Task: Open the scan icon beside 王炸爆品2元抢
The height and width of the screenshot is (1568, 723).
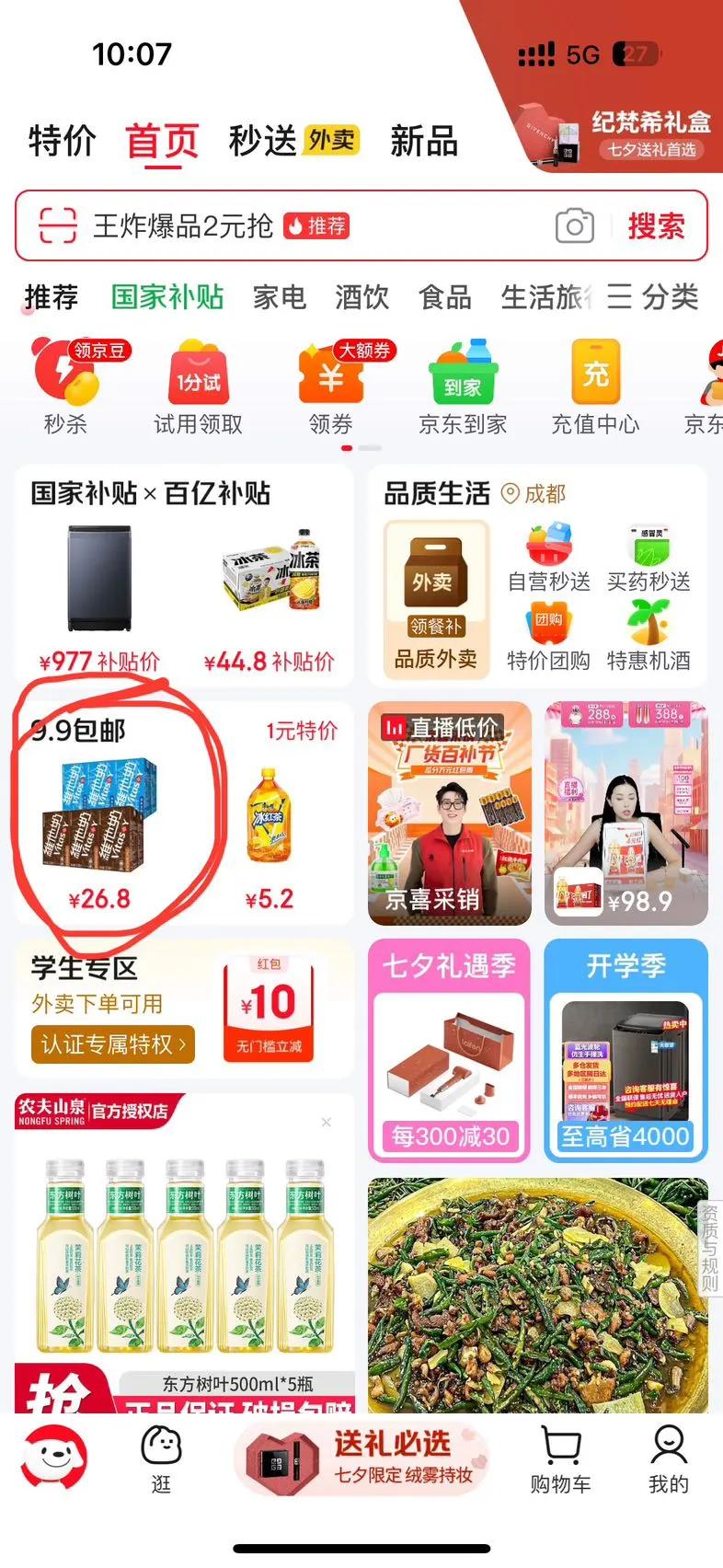Action: pyautogui.click(x=57, y=225)
